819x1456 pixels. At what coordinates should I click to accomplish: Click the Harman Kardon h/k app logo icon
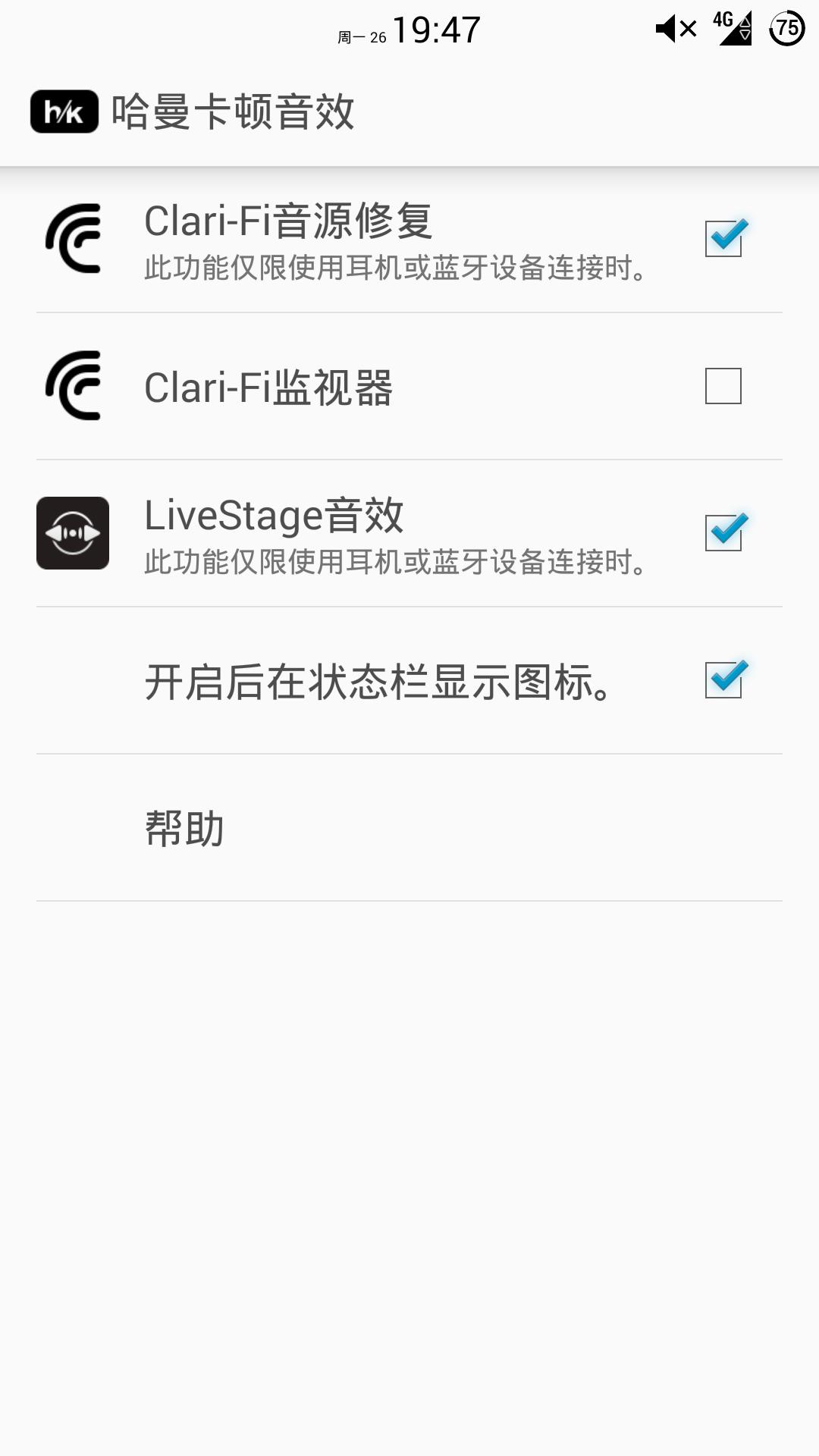[62, 111]
